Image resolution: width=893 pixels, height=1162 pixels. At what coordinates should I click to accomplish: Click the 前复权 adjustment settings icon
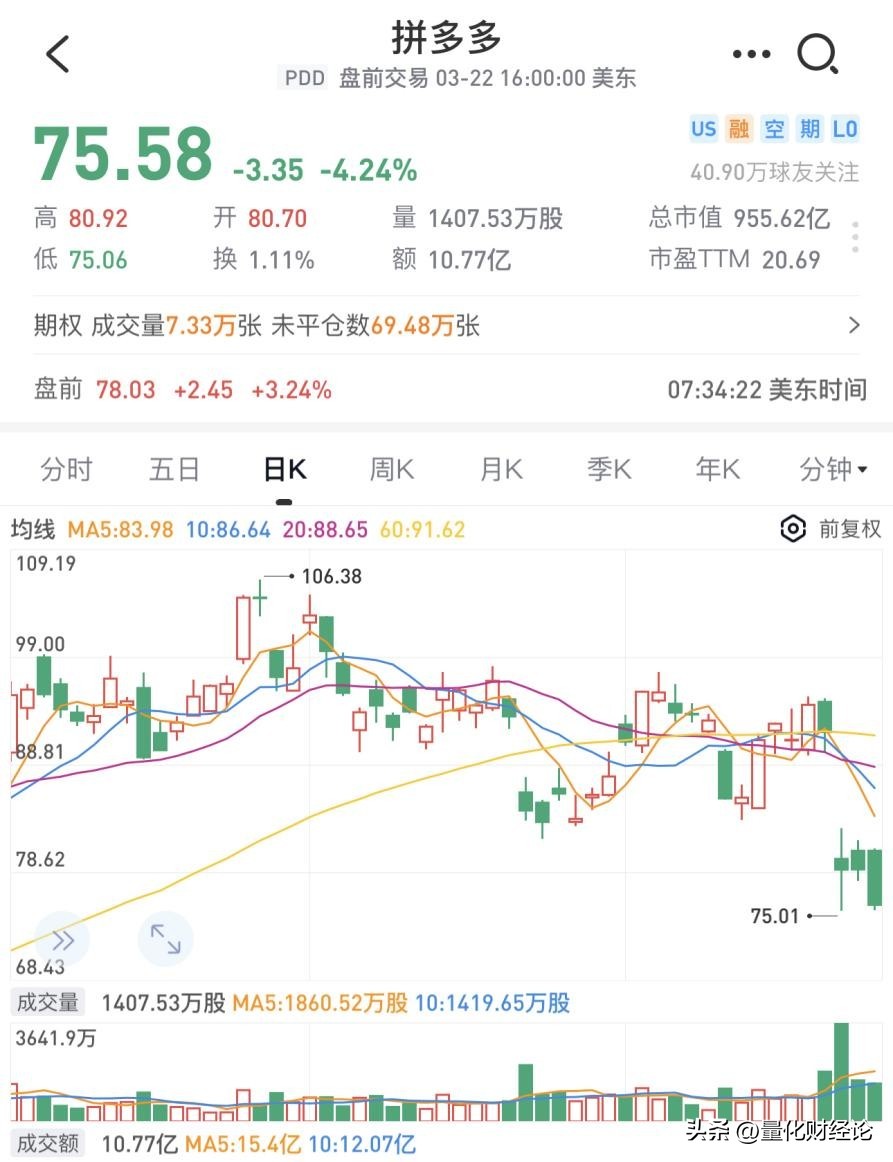(793, 530)
